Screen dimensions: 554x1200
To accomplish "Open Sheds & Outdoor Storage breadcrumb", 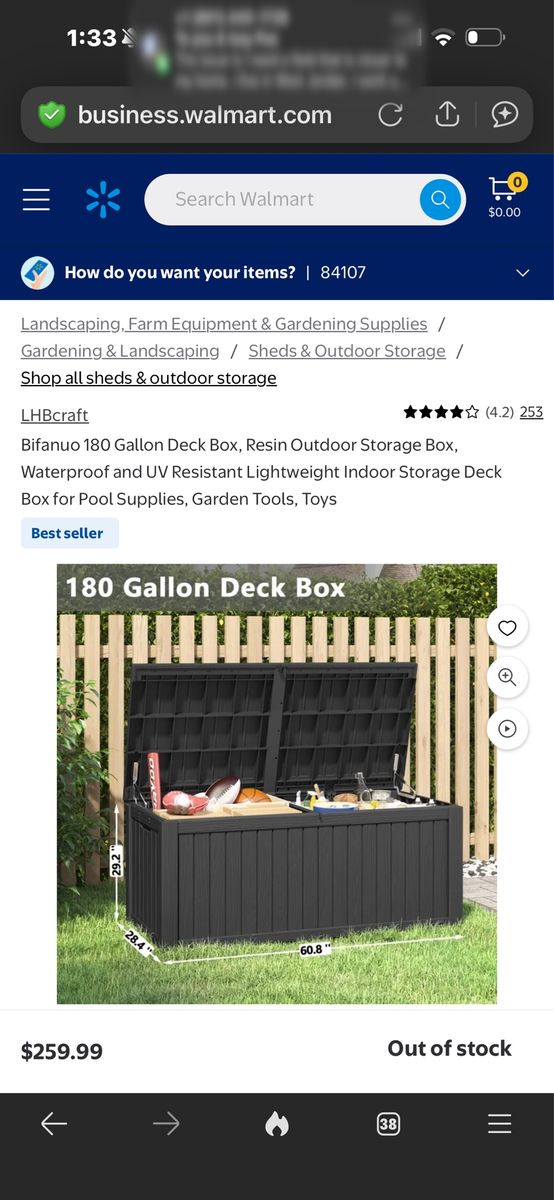I will tap(347, 351).
